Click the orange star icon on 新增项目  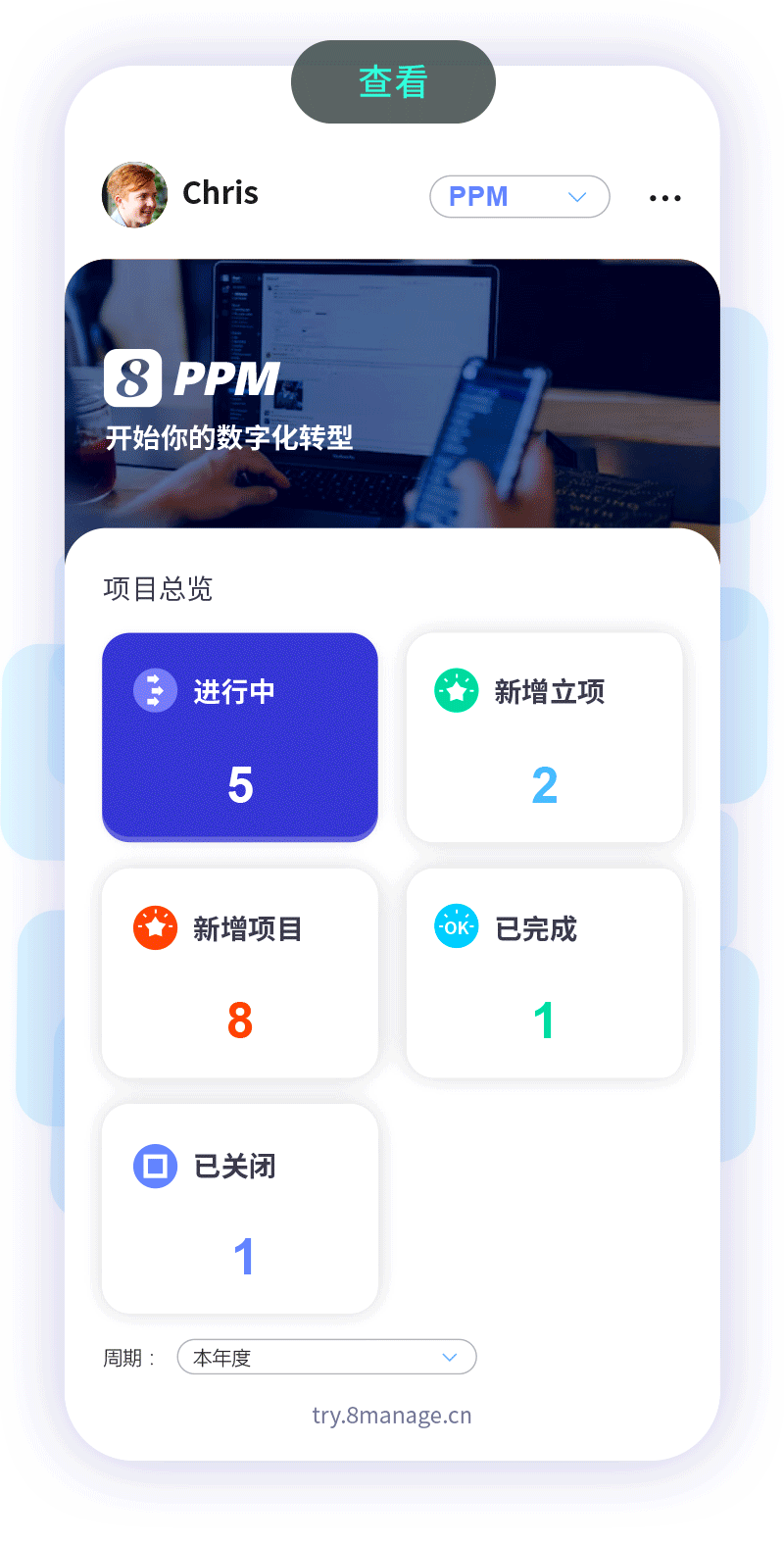[155, 927]
